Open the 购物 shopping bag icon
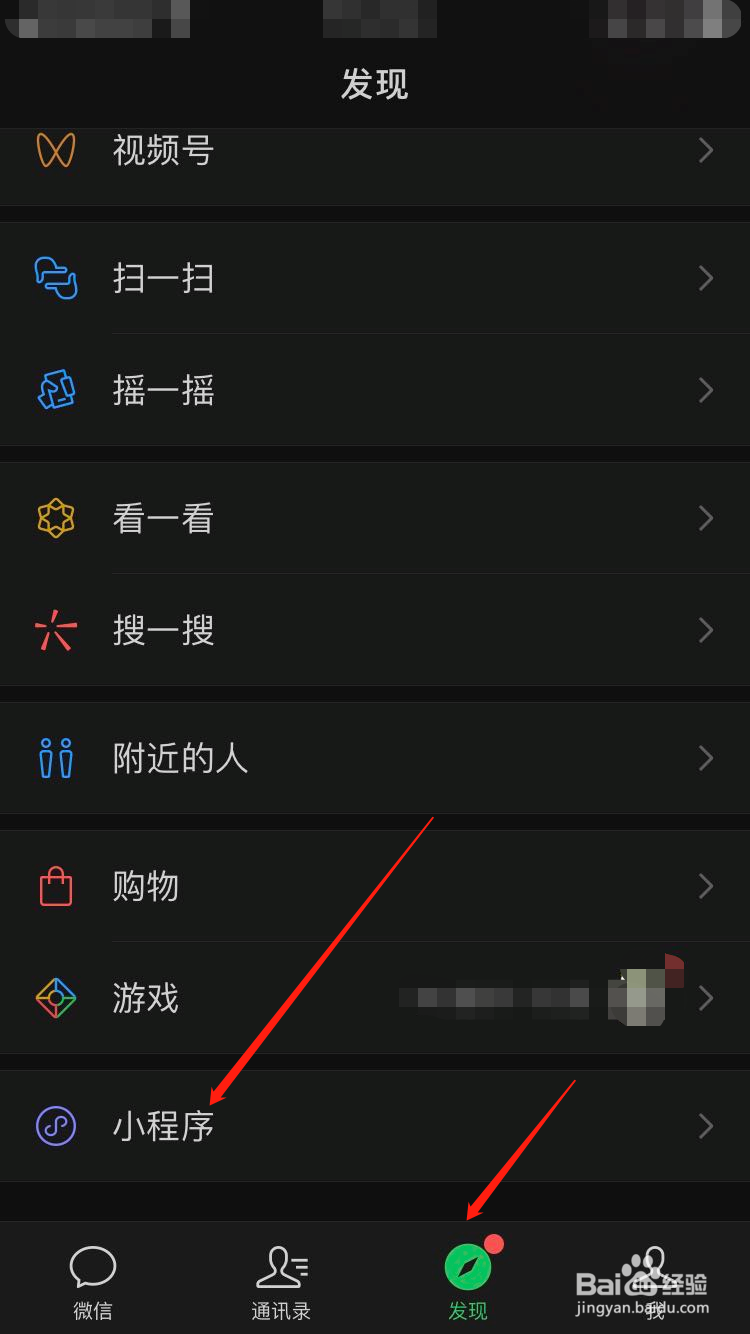Viewport: 750px width, 1334px height. tap(55, 887)
